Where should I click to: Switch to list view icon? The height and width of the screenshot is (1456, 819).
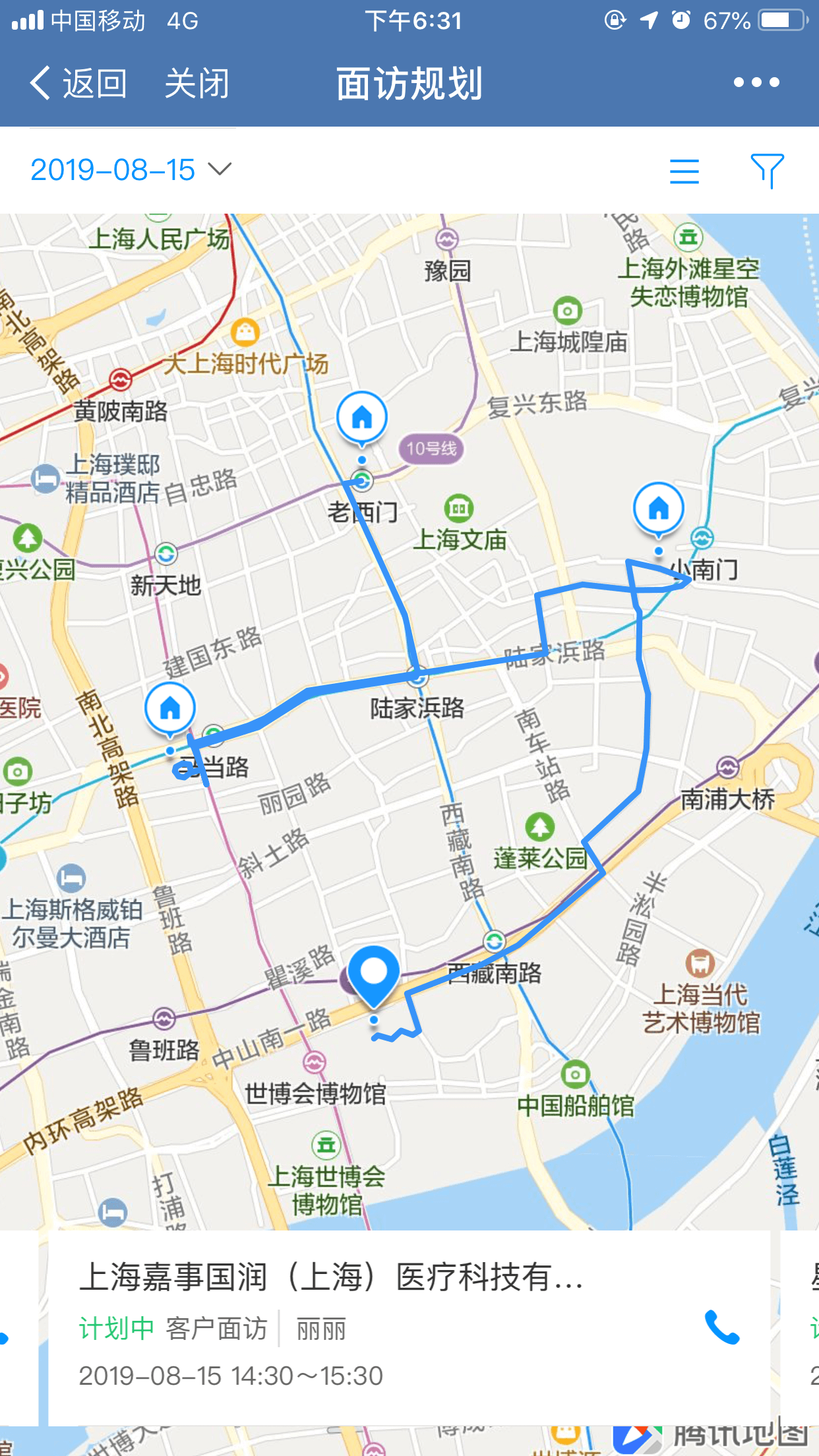coord(684,171)
